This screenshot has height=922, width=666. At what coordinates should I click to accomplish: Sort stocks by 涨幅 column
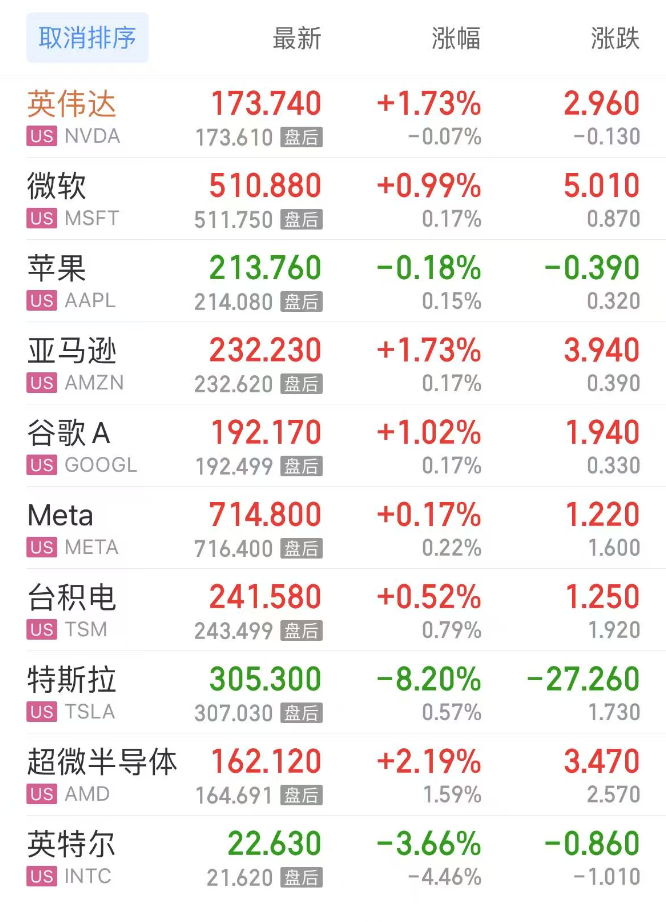coord(456,39)
